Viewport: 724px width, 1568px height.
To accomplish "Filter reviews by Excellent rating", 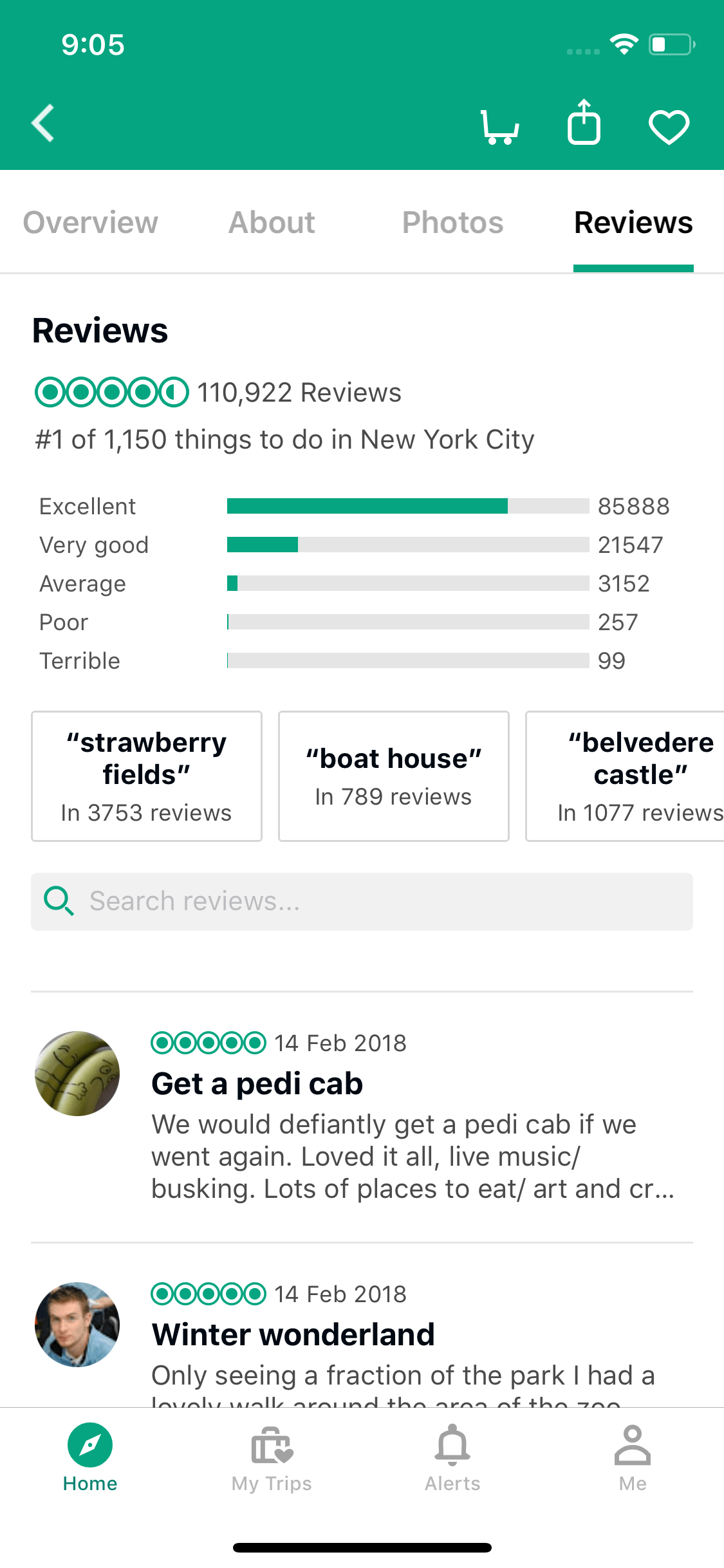I will (x=354, y=507).
